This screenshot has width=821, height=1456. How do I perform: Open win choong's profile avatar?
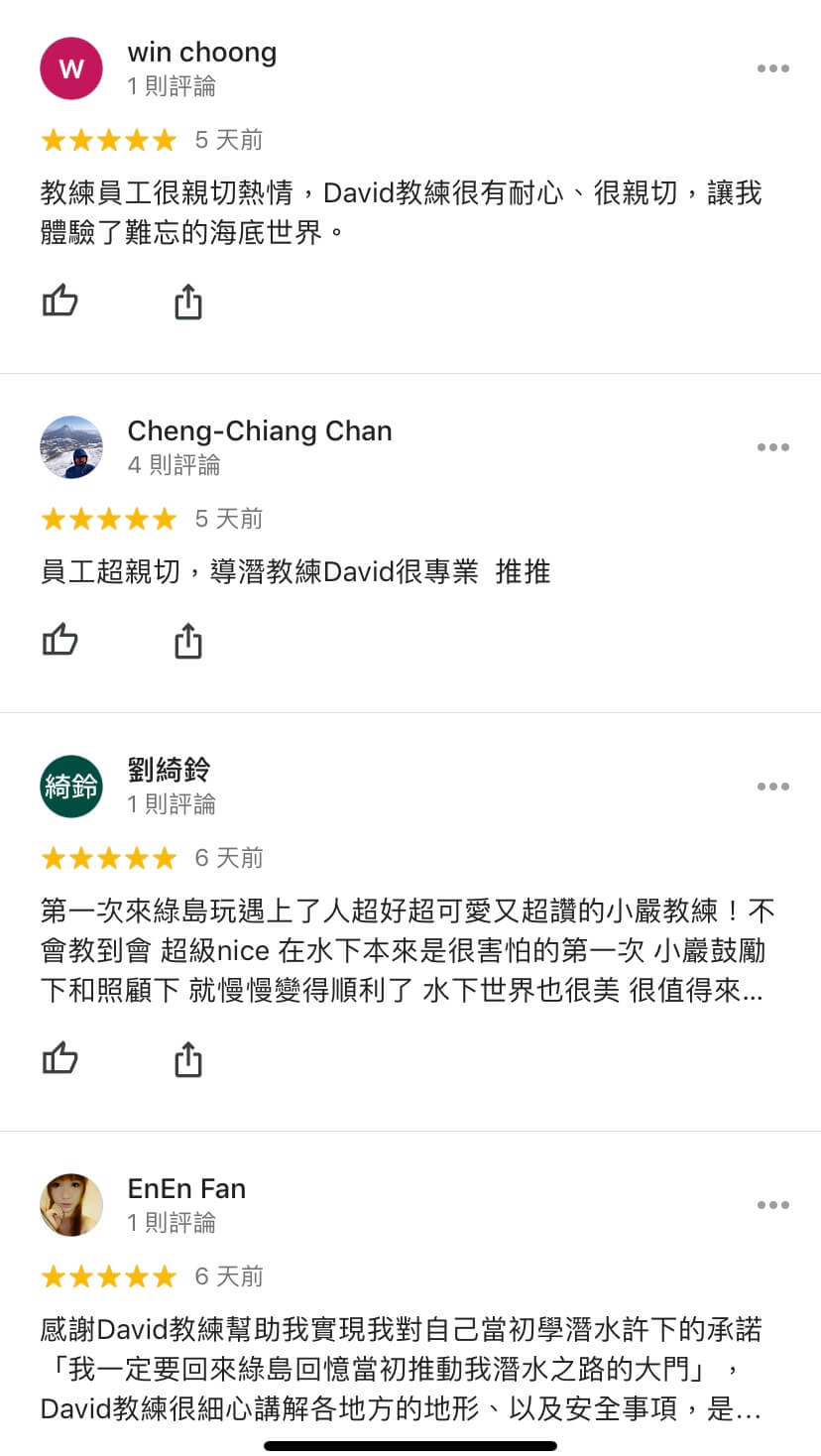tap(71, 68)
